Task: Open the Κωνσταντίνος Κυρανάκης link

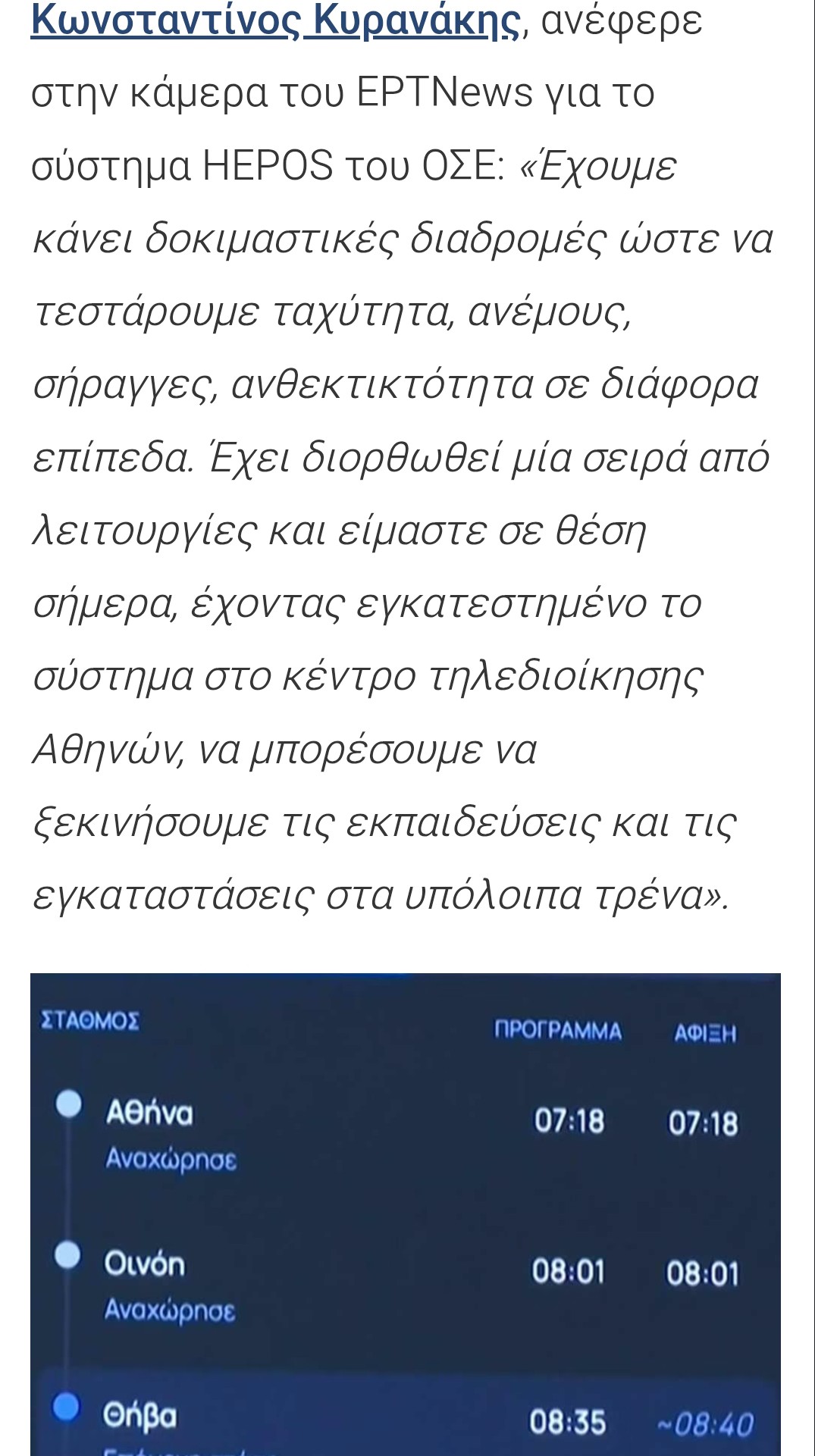Action: (275, 20)
